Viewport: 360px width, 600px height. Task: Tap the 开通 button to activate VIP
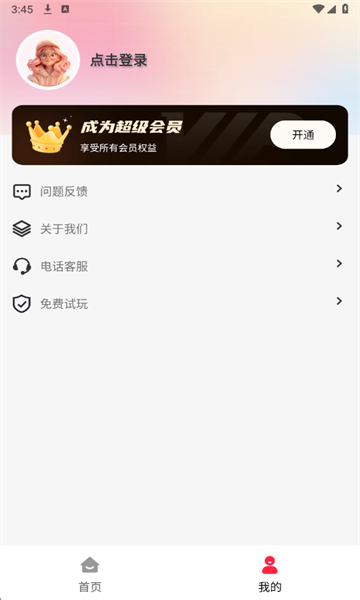click(303, 135)
